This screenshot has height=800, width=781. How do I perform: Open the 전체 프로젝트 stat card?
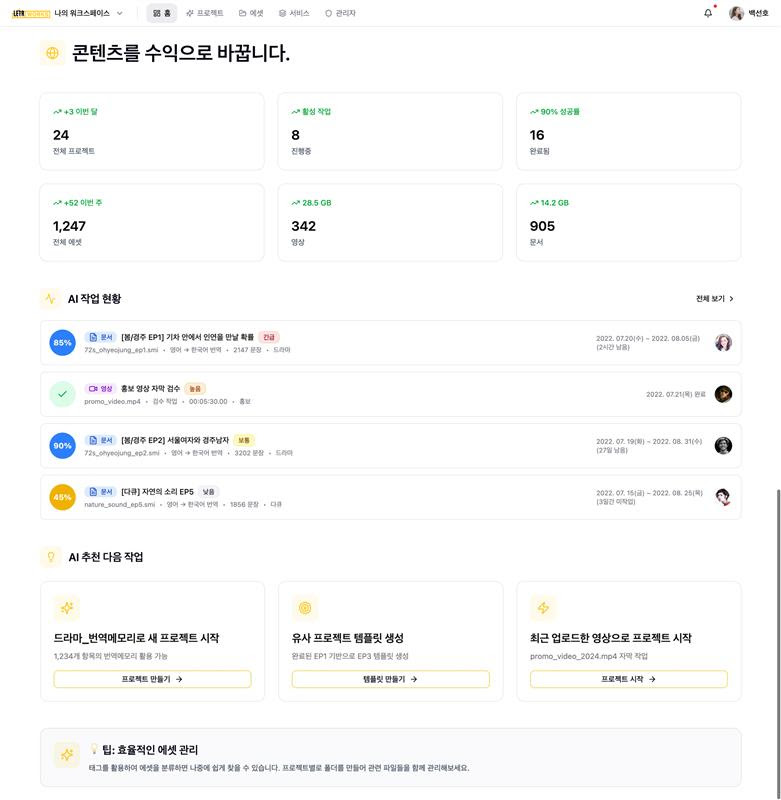[x=152, y=130]
